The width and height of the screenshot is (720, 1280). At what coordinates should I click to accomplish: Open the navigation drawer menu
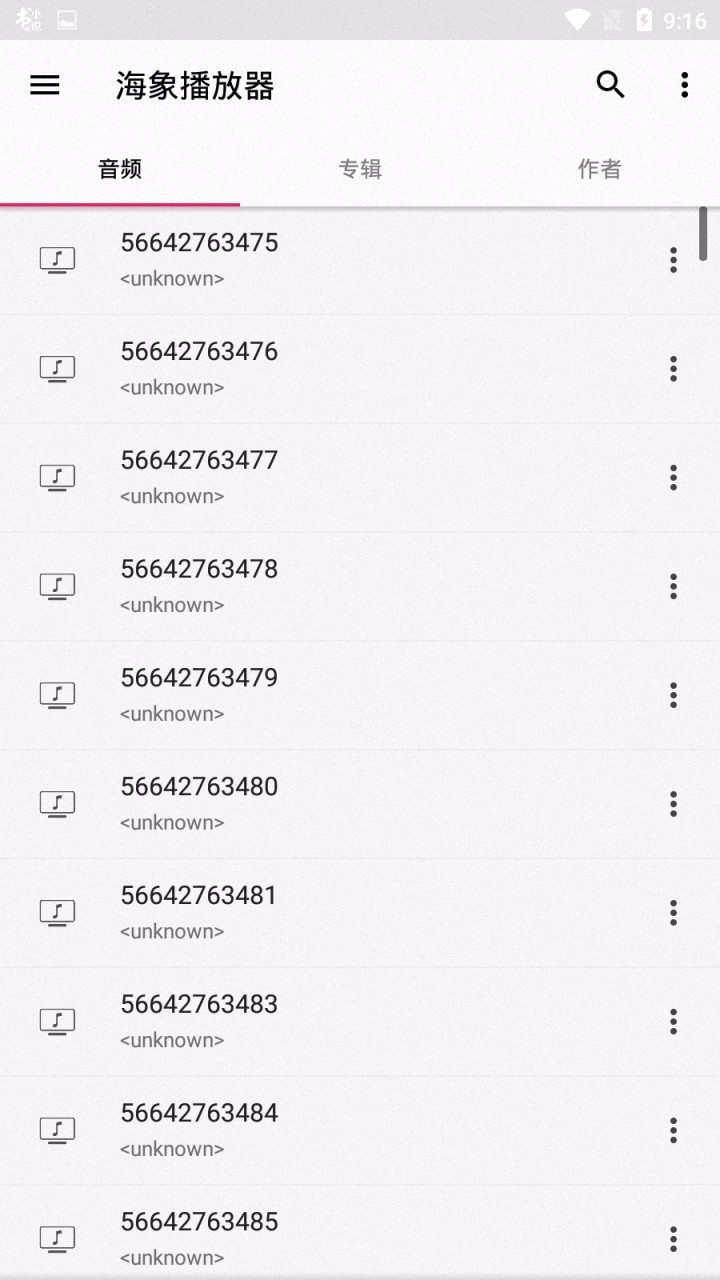pyautogui.click(x=45, y=86)
